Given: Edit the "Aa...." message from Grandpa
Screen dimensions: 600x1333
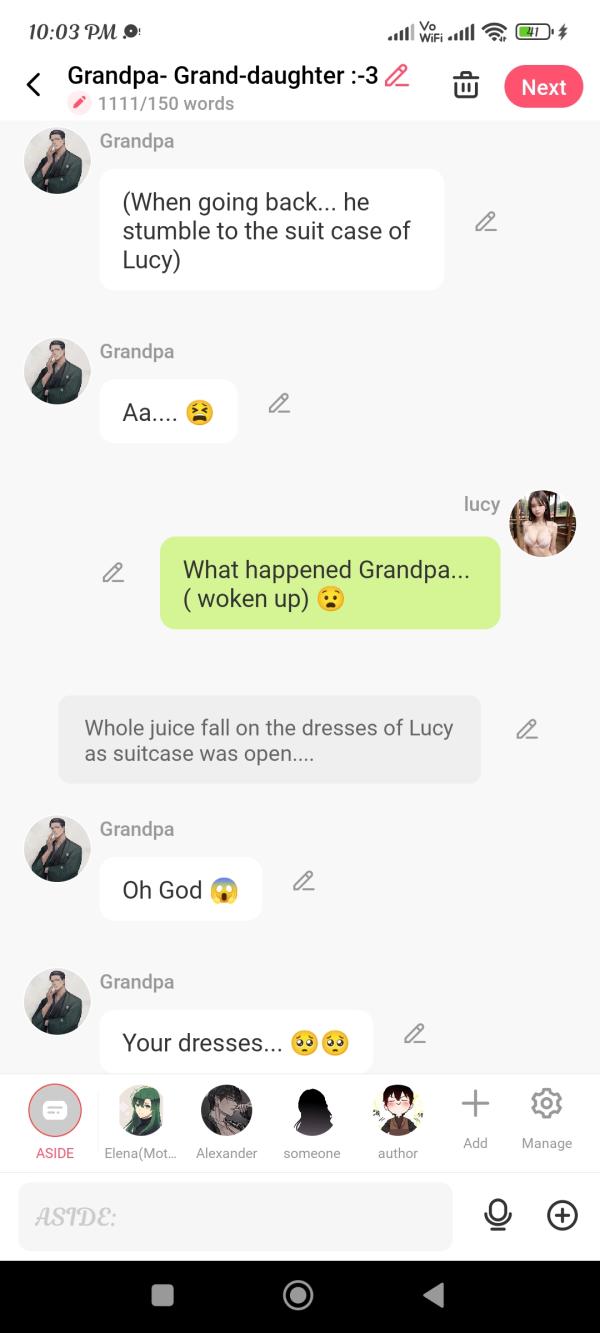Looking at the screenshot, I should coord(279,404).
